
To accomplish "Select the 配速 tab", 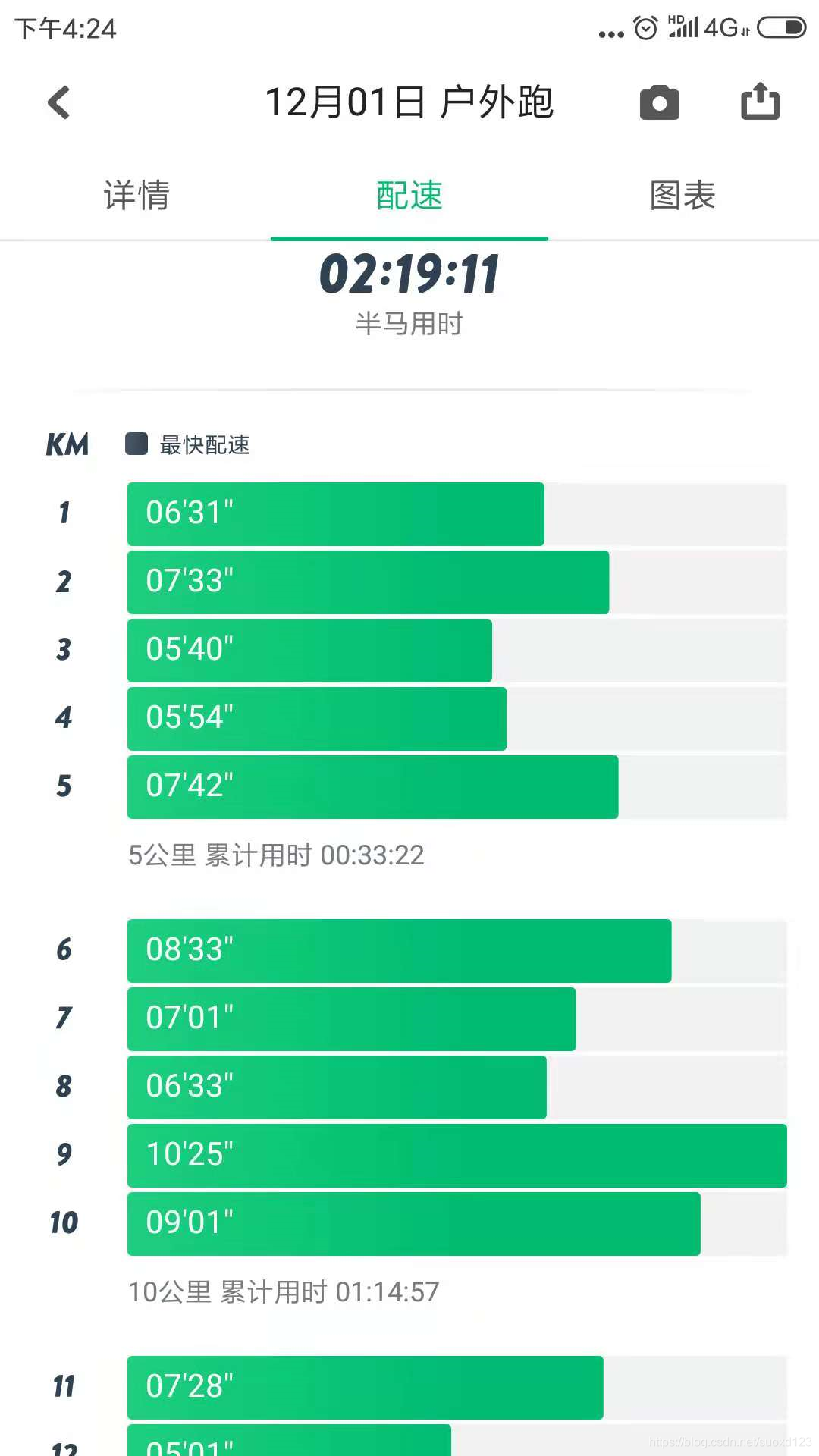I will (x=409, y=196).
